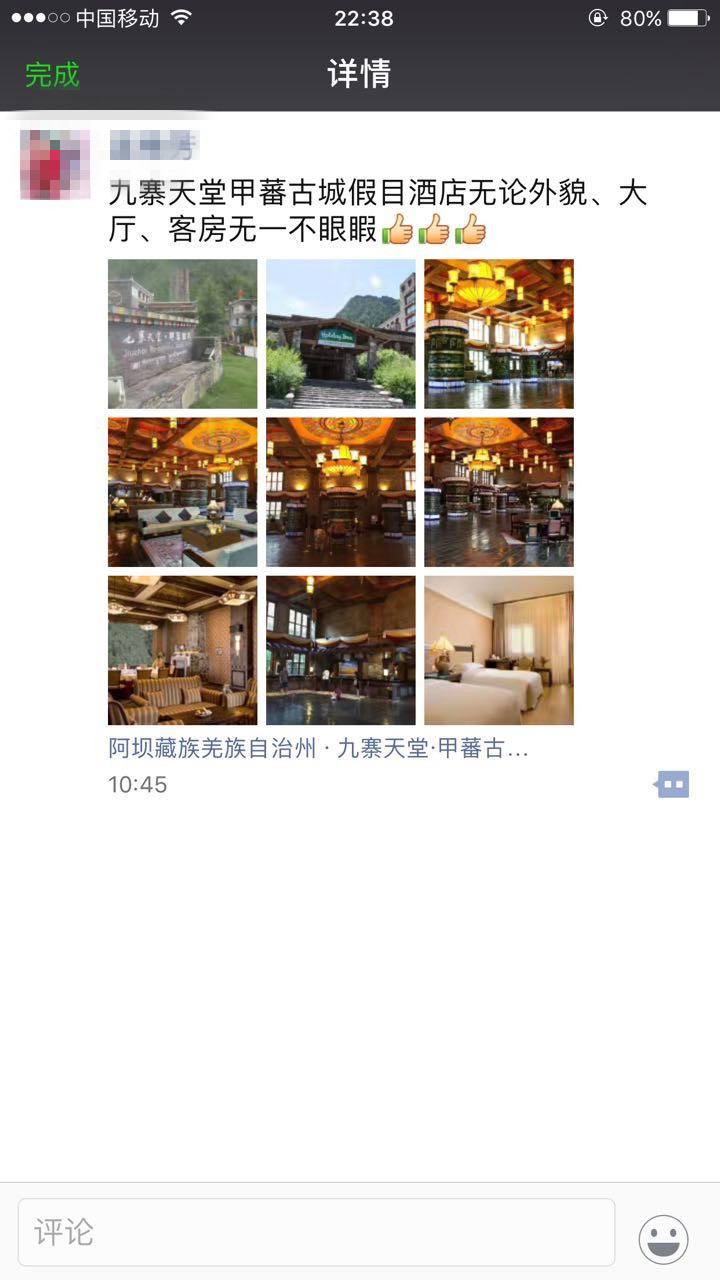Image resolution: width=720 pixels, height=1280 pixels.
Task: Open the 阿坝藏族羌族自治州 location link
Action: pyautogui.click(x=318, y=749)
